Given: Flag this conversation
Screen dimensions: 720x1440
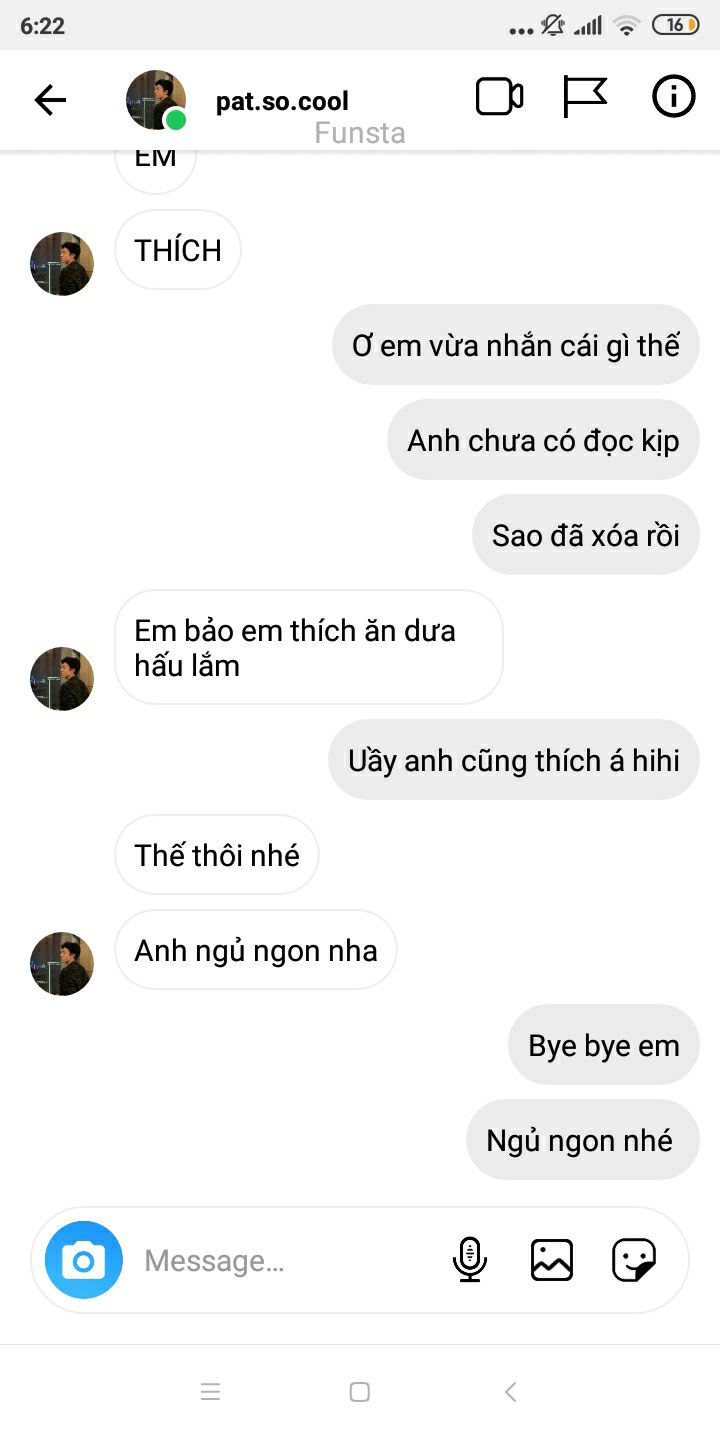Looking at the screenshot, I should (585, 97).
